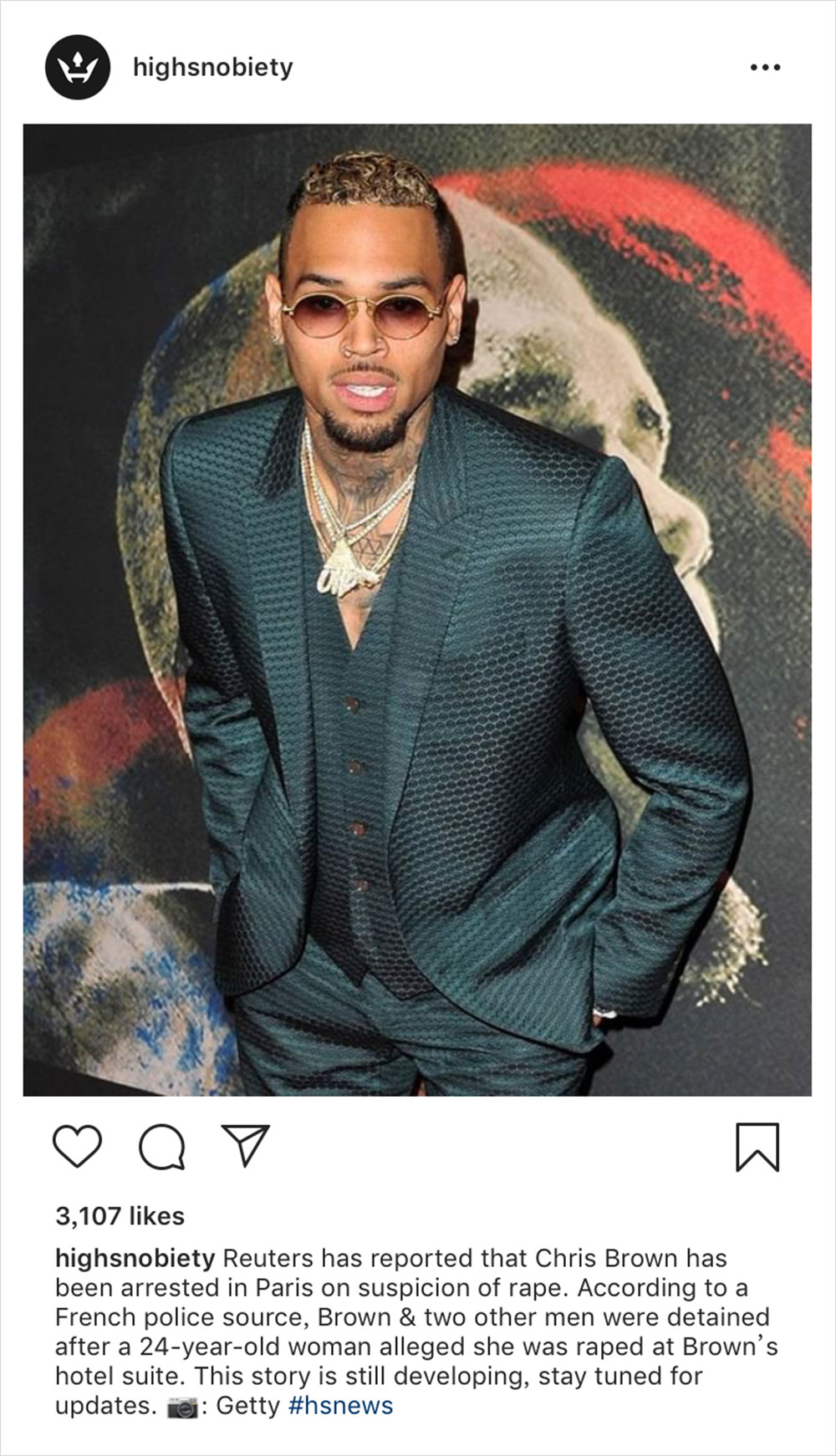Screen dimensions: 836x1456
Task: Open the #hsnews hashtag
Action: (x=340, y=1405)
